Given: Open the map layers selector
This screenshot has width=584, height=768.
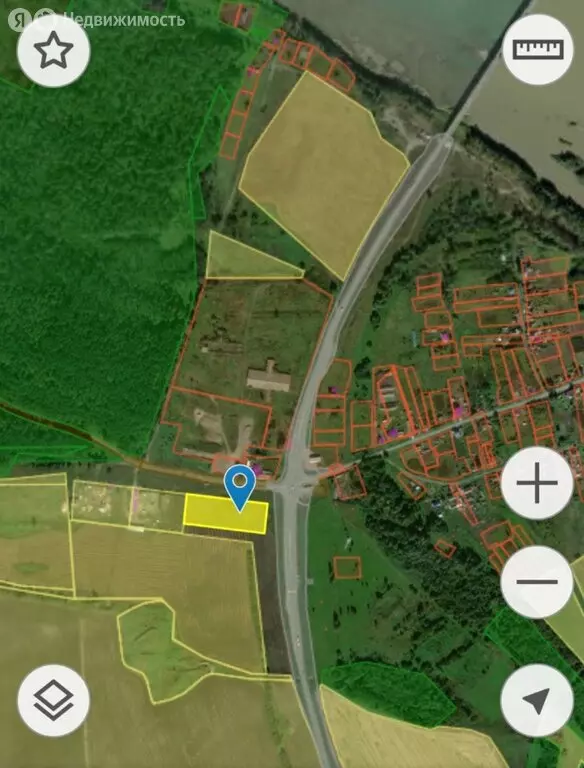Looking at the screenshot, I should pyautogui.click(x=53, y=700).
